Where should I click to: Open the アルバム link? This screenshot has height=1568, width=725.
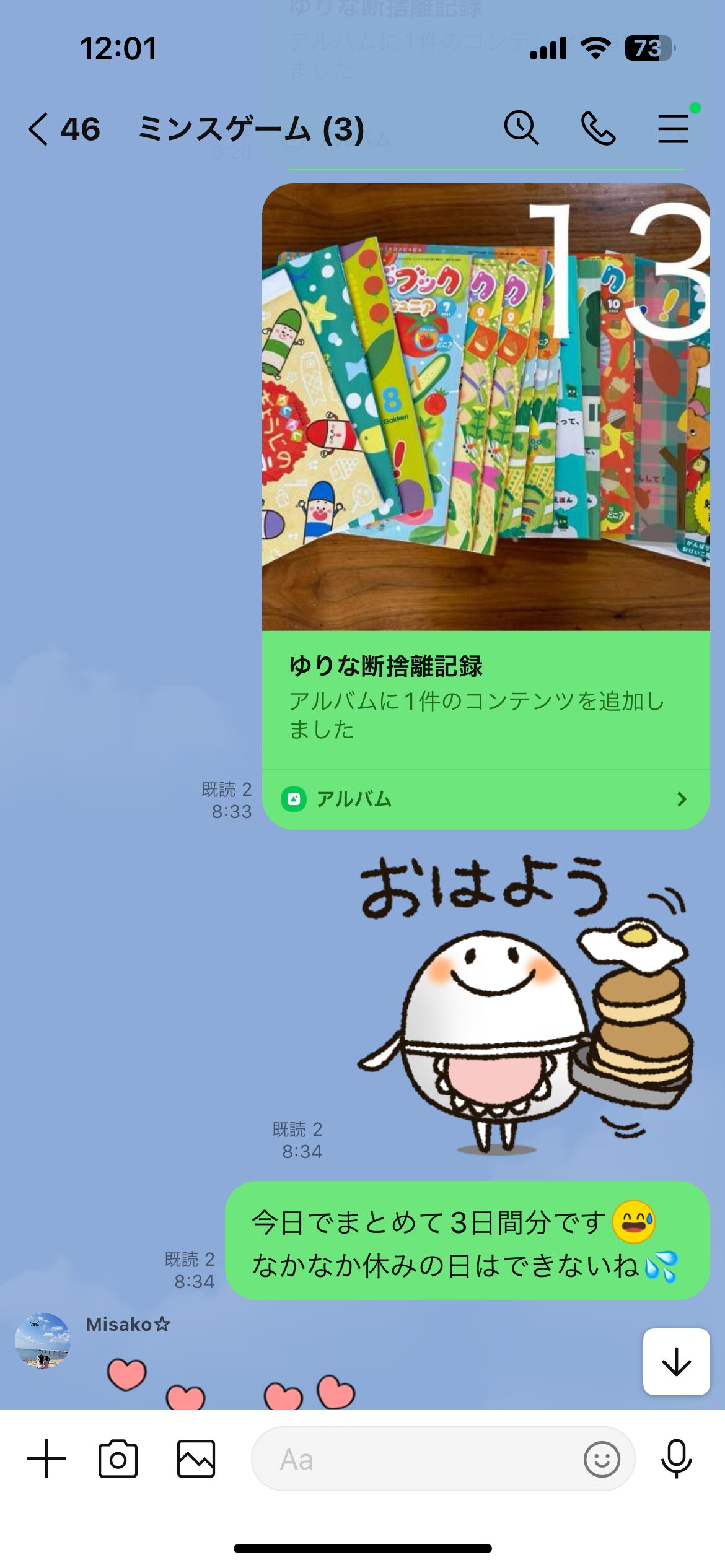[x=485, y=799]
